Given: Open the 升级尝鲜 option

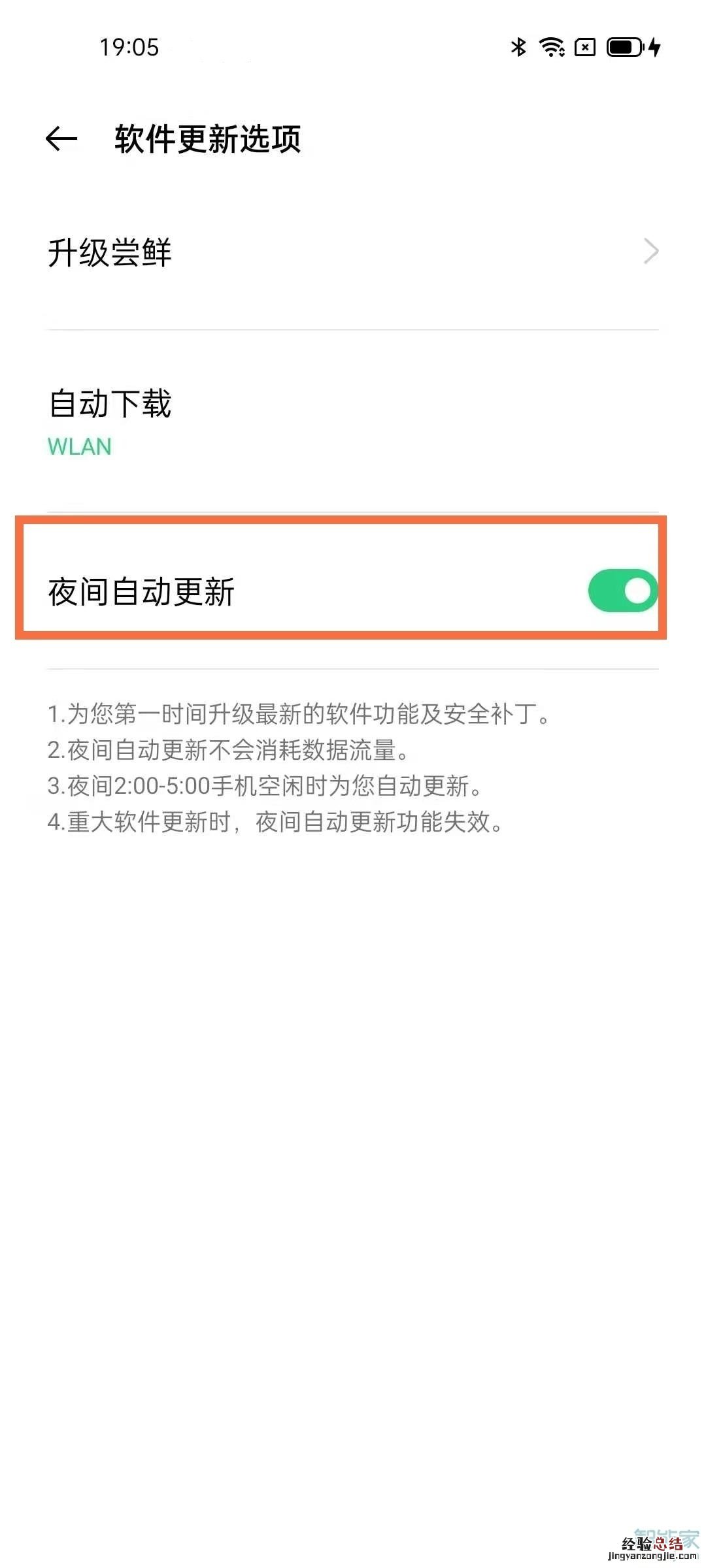Looking at the screenshot, I should (x=353, y=252).
